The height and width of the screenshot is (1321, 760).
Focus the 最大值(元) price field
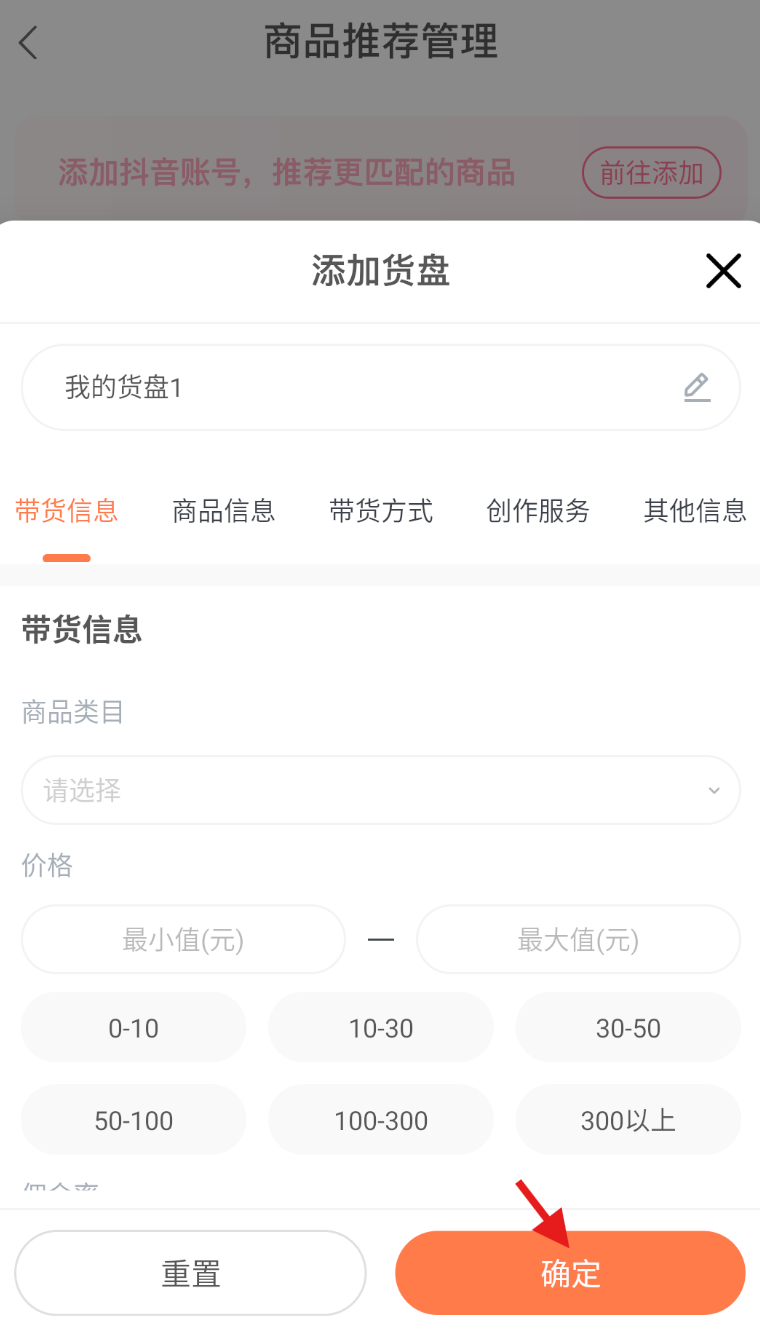[x=578, y=940]
